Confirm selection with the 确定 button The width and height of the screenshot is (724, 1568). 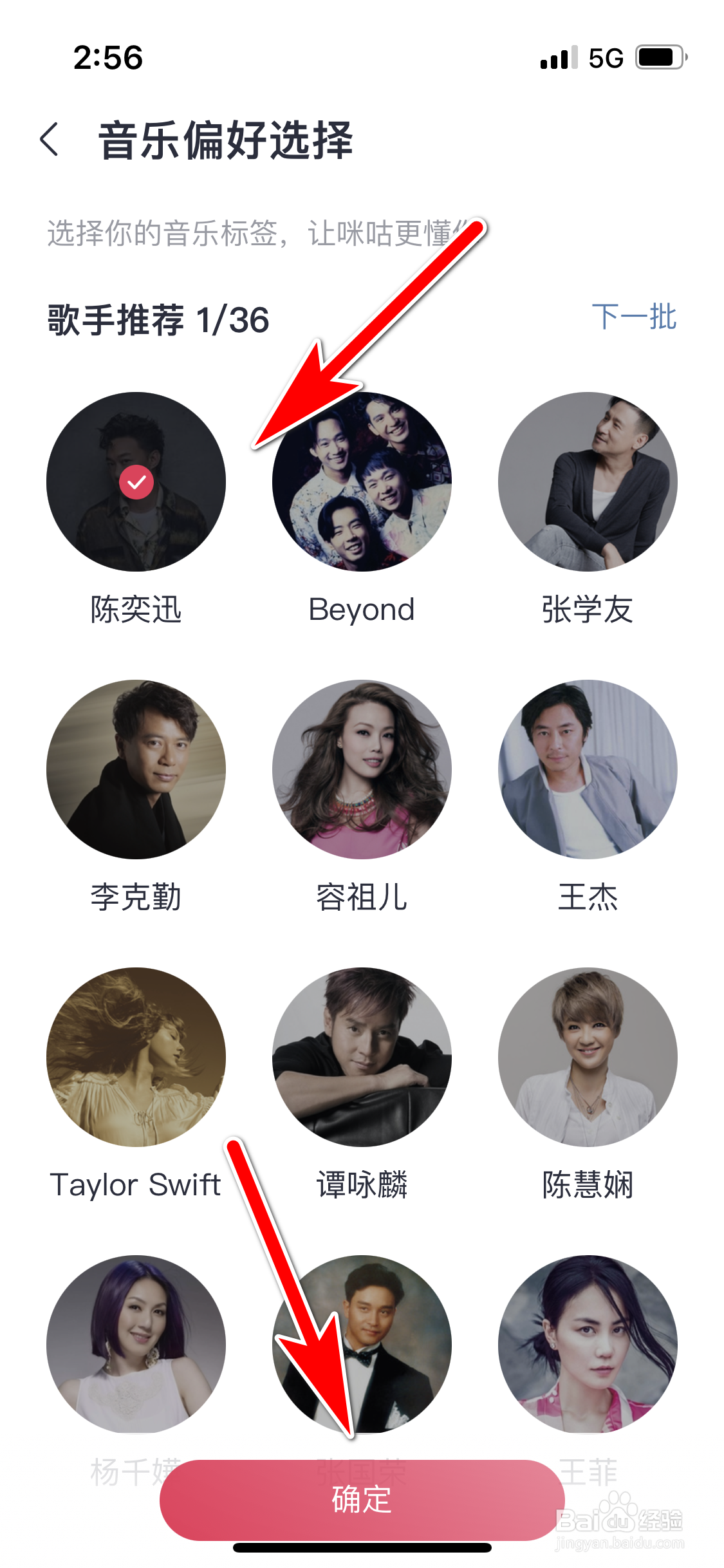click(x=362, y=1498)
